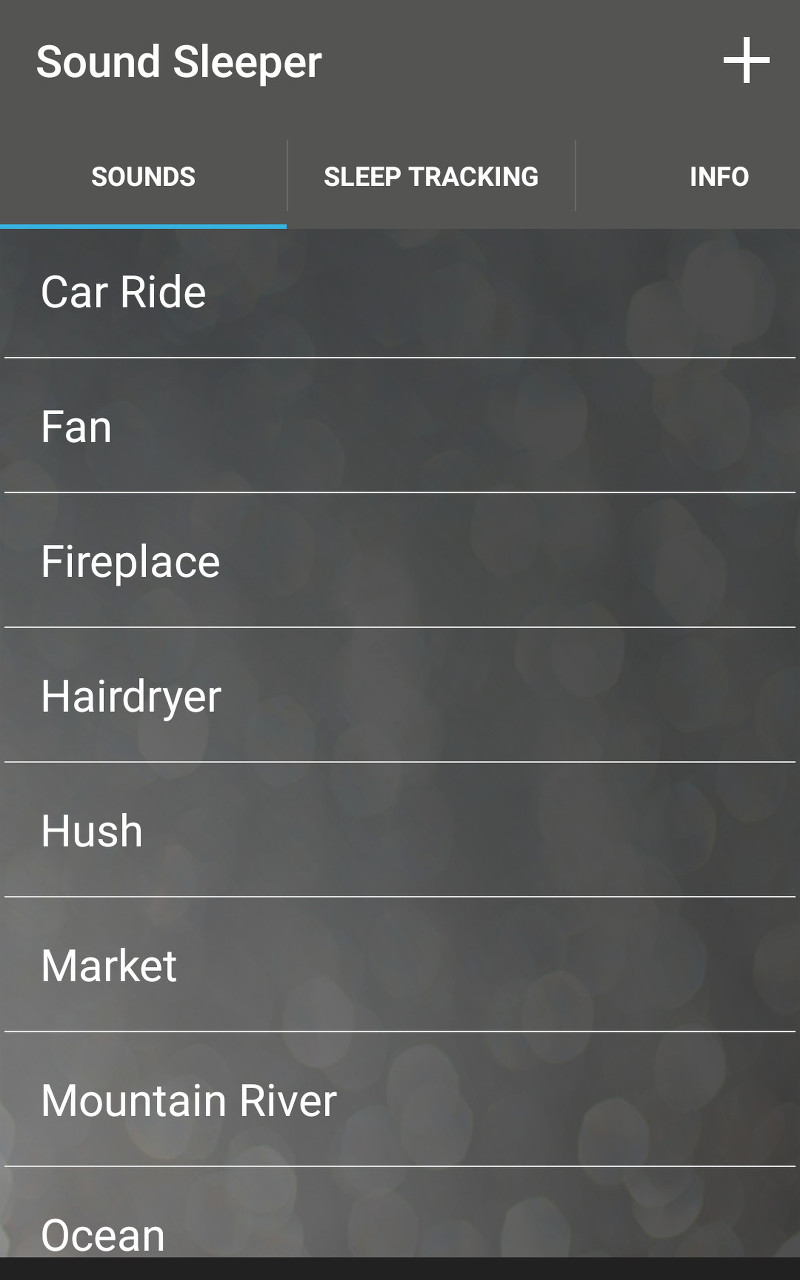Switch to the Sleep Tracking tab

click(431, 177)
